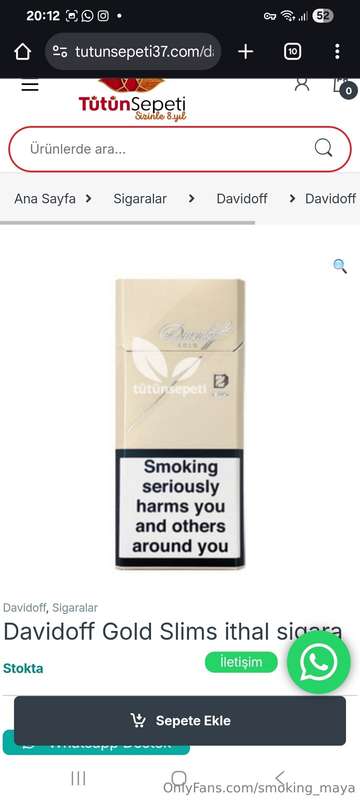Open the Davidoff category link above the title
This screenshot has height=800, width=360.
coord(25,608)
